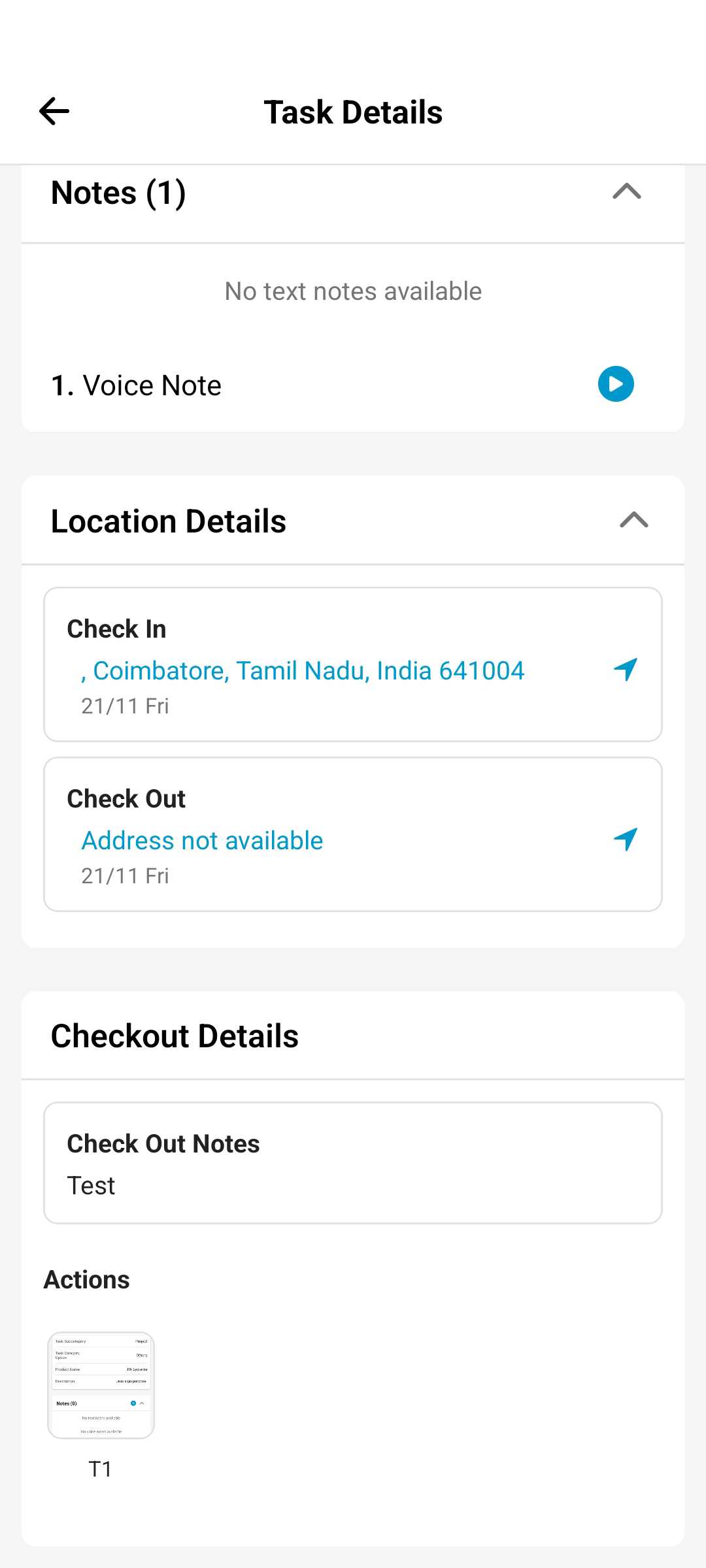The image size is (706, 1568).
Task: Tap the Check Out address link
Action: pos(202,841)
